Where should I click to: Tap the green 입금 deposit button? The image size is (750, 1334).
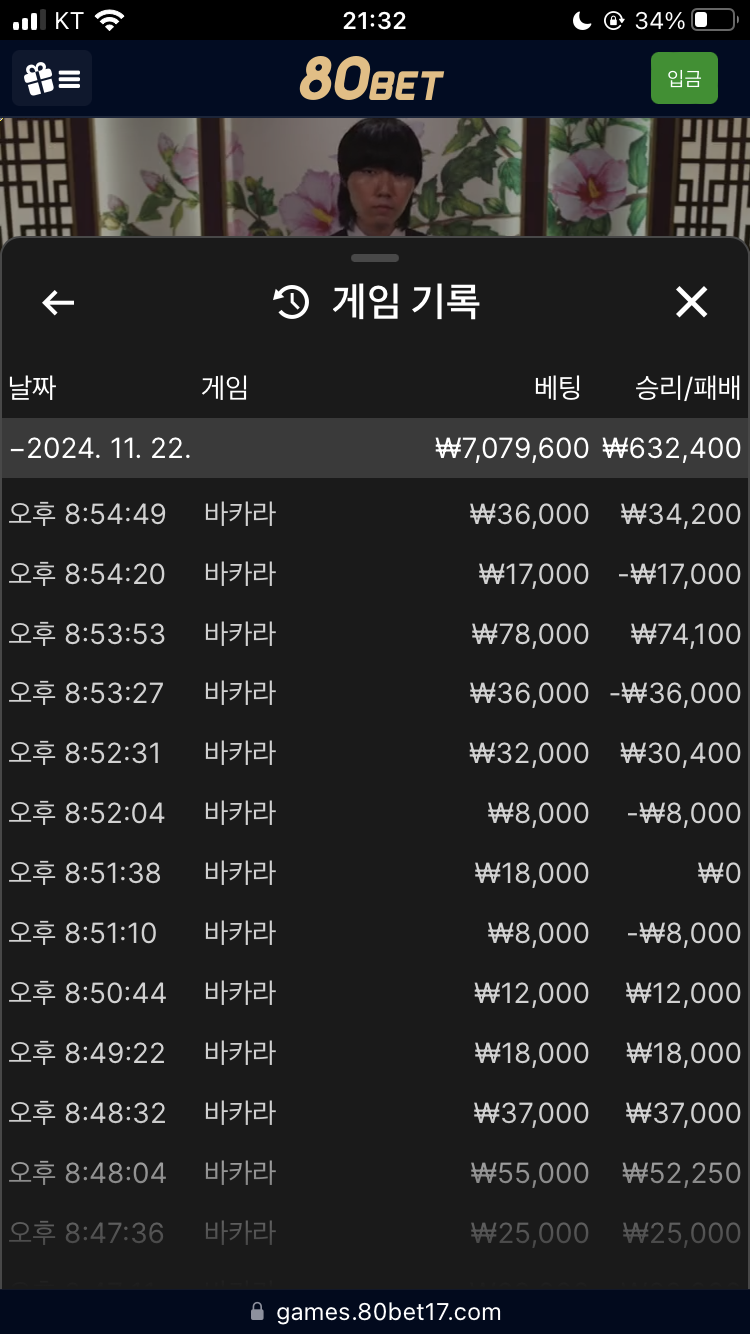(684, 78)
